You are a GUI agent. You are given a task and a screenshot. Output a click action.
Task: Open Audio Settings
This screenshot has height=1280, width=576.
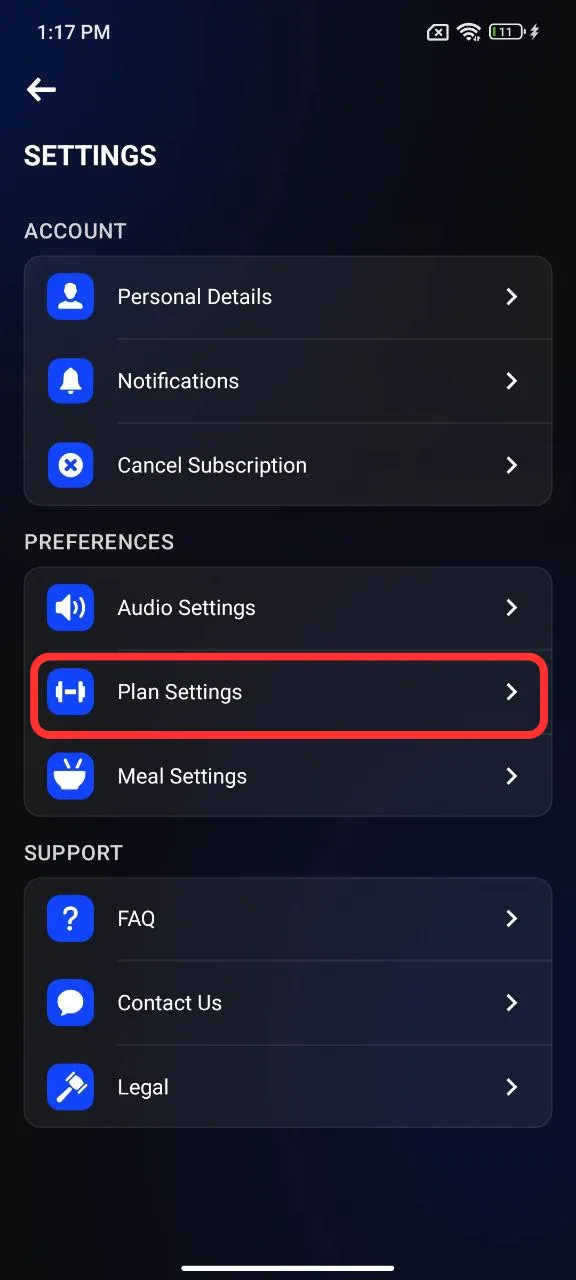(288, 608)
